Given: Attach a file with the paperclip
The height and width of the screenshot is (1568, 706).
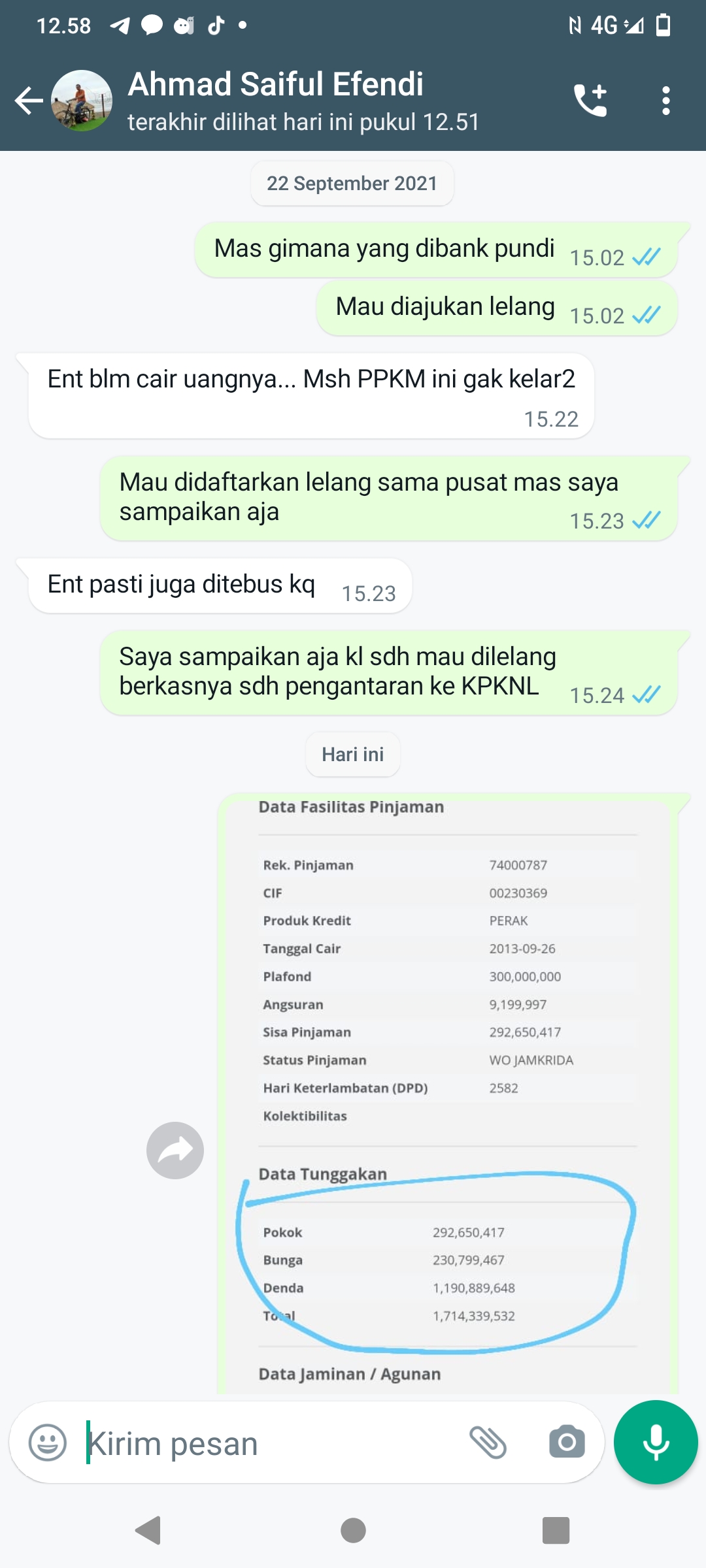Looking at the screenshot, I should pos(488,1443).
